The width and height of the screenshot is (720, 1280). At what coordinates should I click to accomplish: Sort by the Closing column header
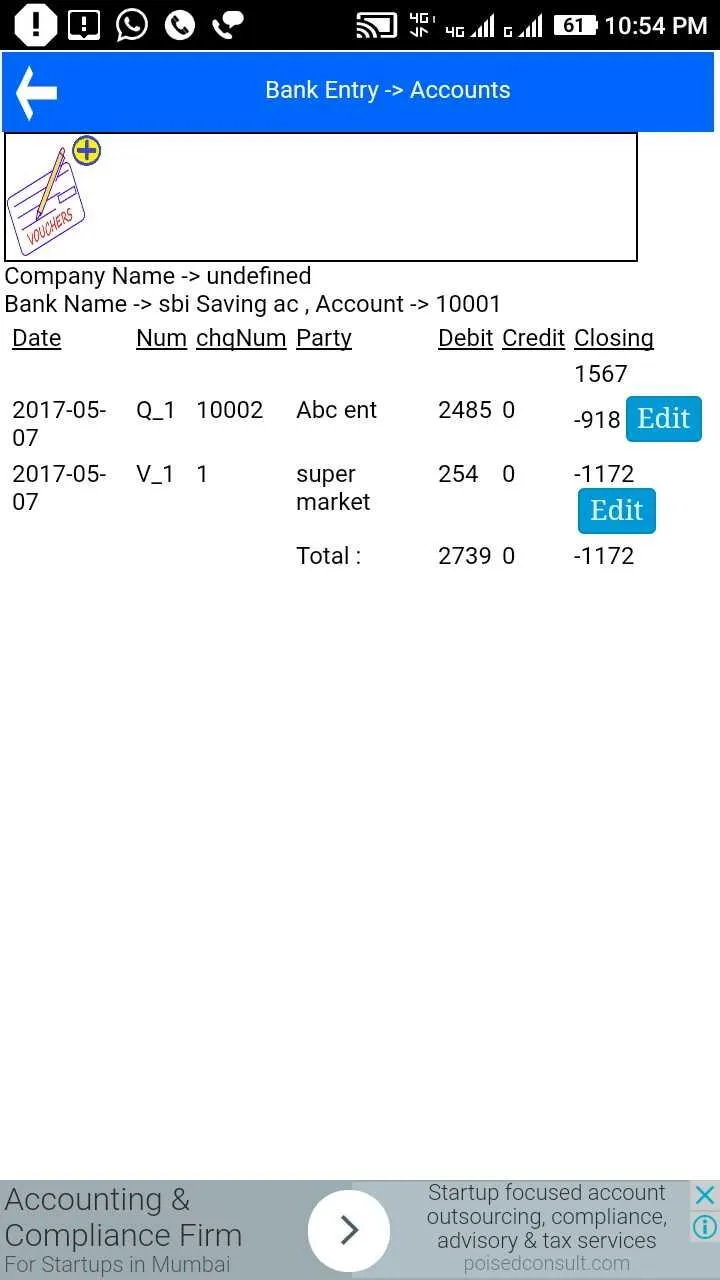[x=613, y=338]
